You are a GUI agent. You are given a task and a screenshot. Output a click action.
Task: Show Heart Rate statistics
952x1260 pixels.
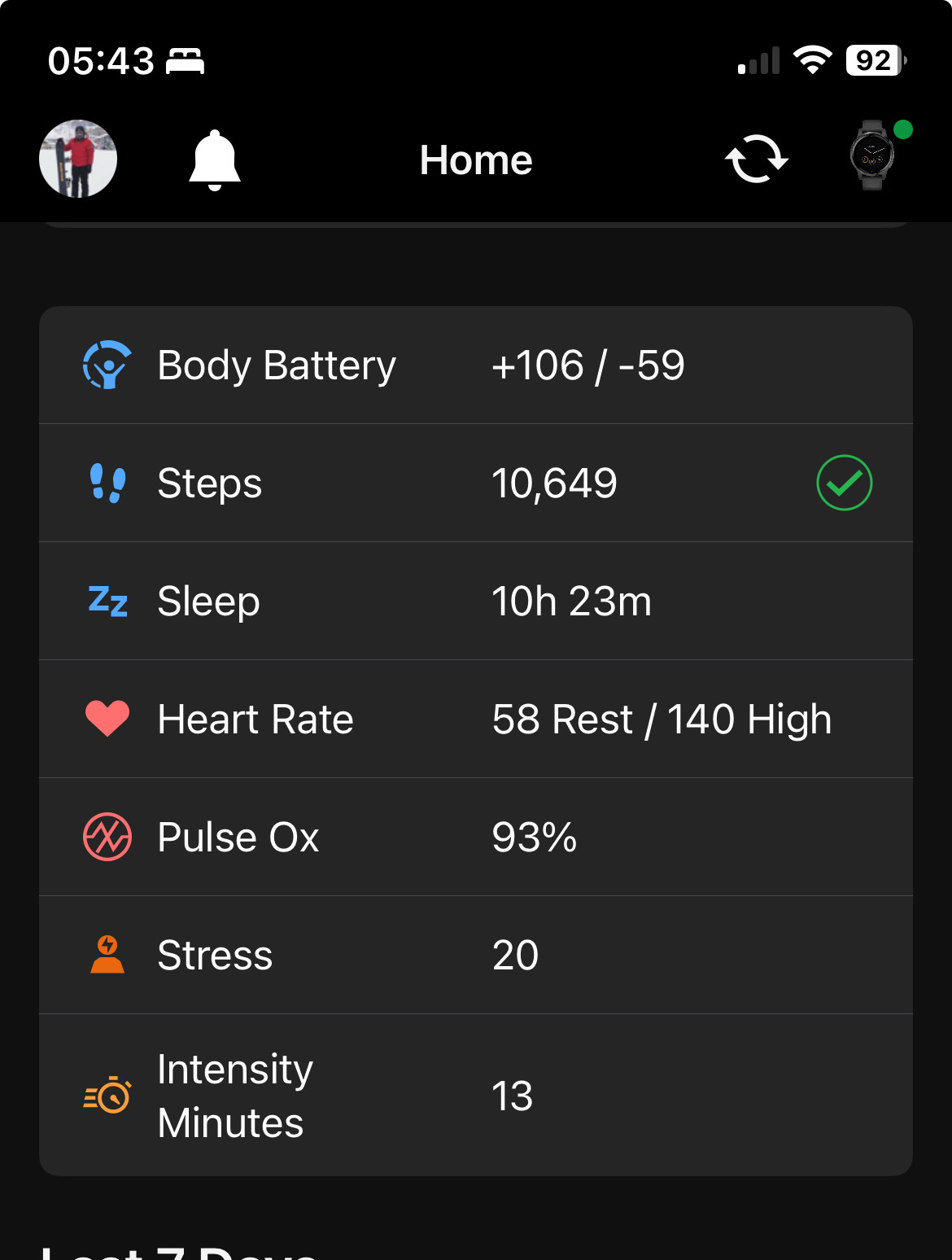point(475,720)
